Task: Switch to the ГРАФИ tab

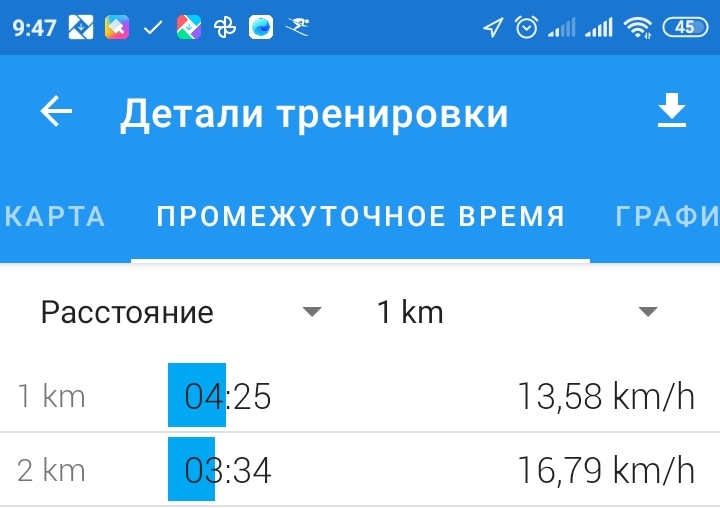Action: [666, 216]
